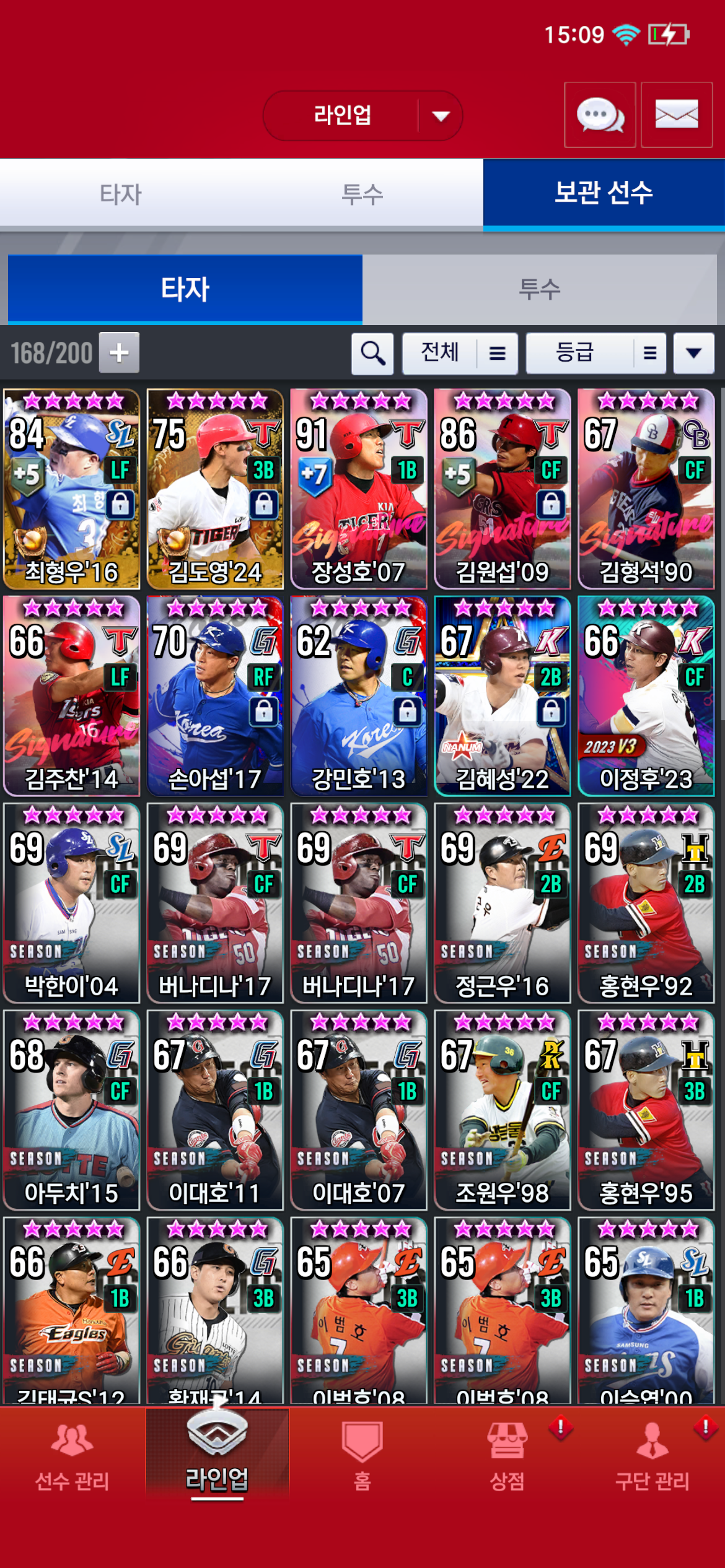This screenshot has height=1568, width=725.
Task: Go to the 홈 tab
Action: (362, 1455)
